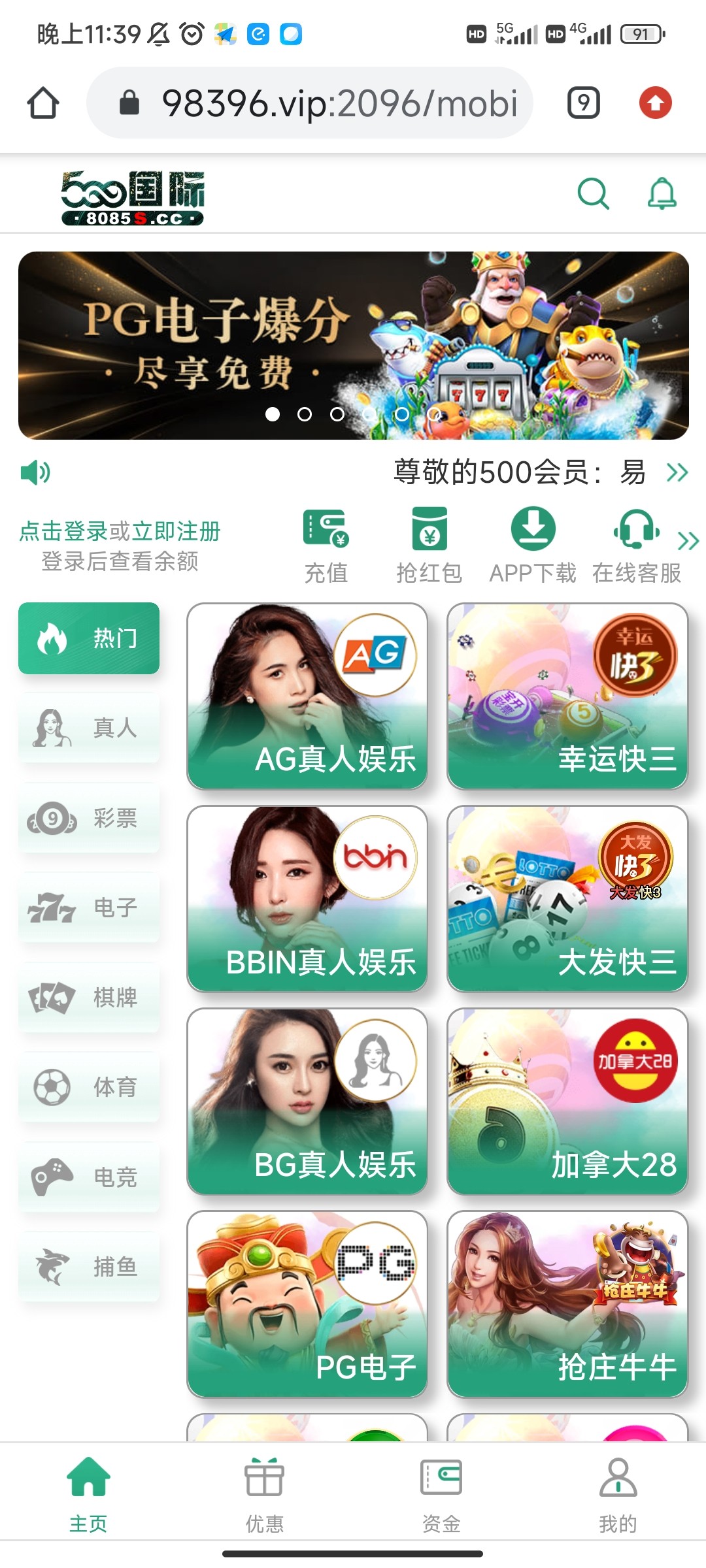The image size is (706, 1568).
Task: Select the second carousel dot indicator
Action: pyautogui.click(x=305, y=414)
